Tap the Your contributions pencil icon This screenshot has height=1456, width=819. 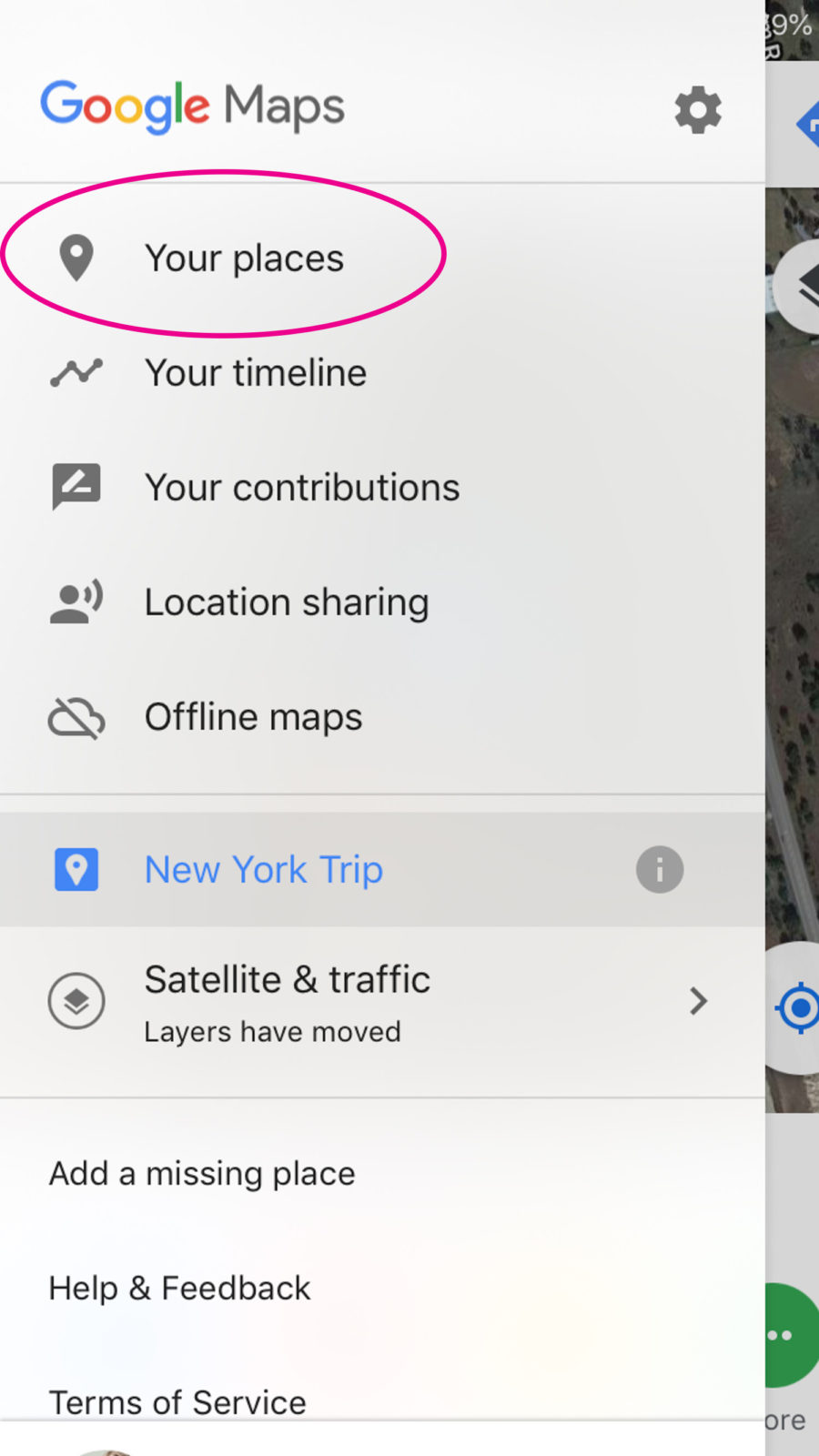(76, 486)
